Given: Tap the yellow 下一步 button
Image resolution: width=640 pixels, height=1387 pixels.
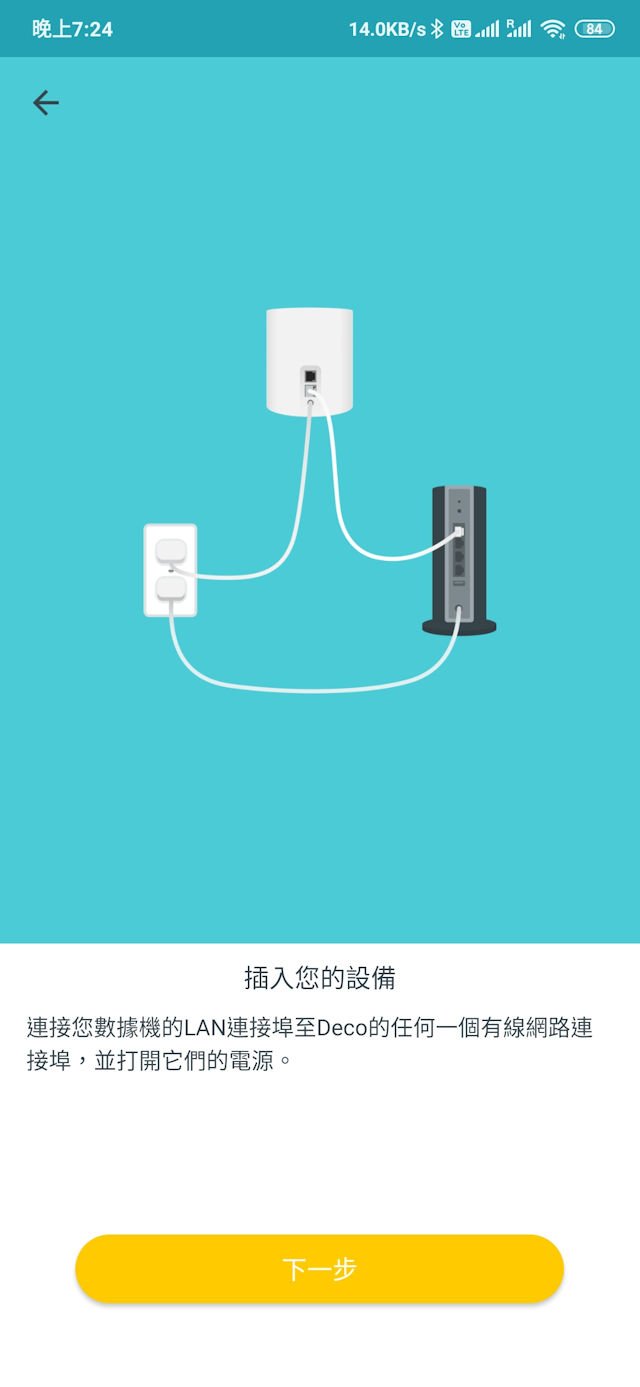Looking at the screenshot, I should [x=320, y=1268].
